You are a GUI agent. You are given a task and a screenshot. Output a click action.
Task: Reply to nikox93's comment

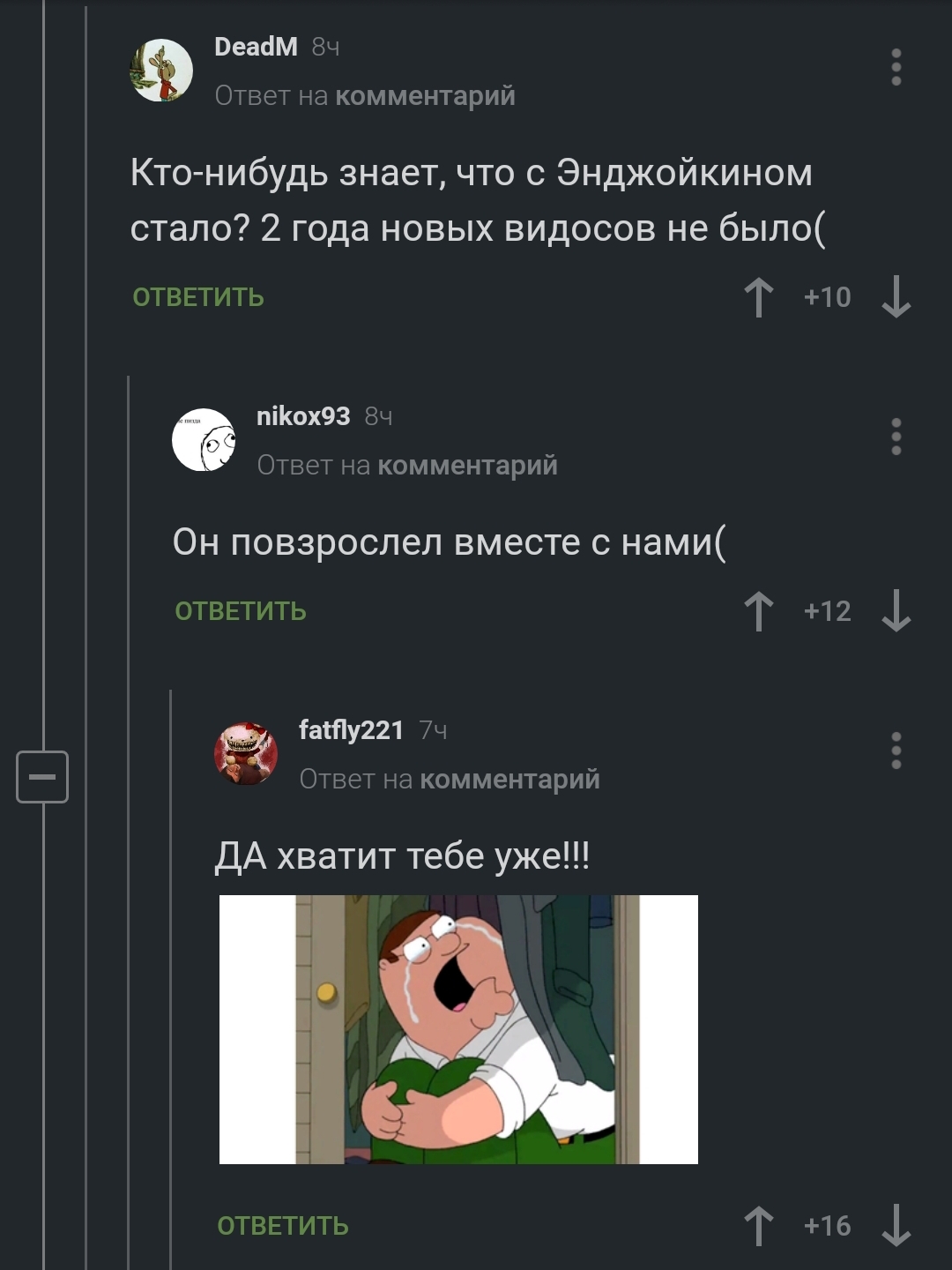241,611
